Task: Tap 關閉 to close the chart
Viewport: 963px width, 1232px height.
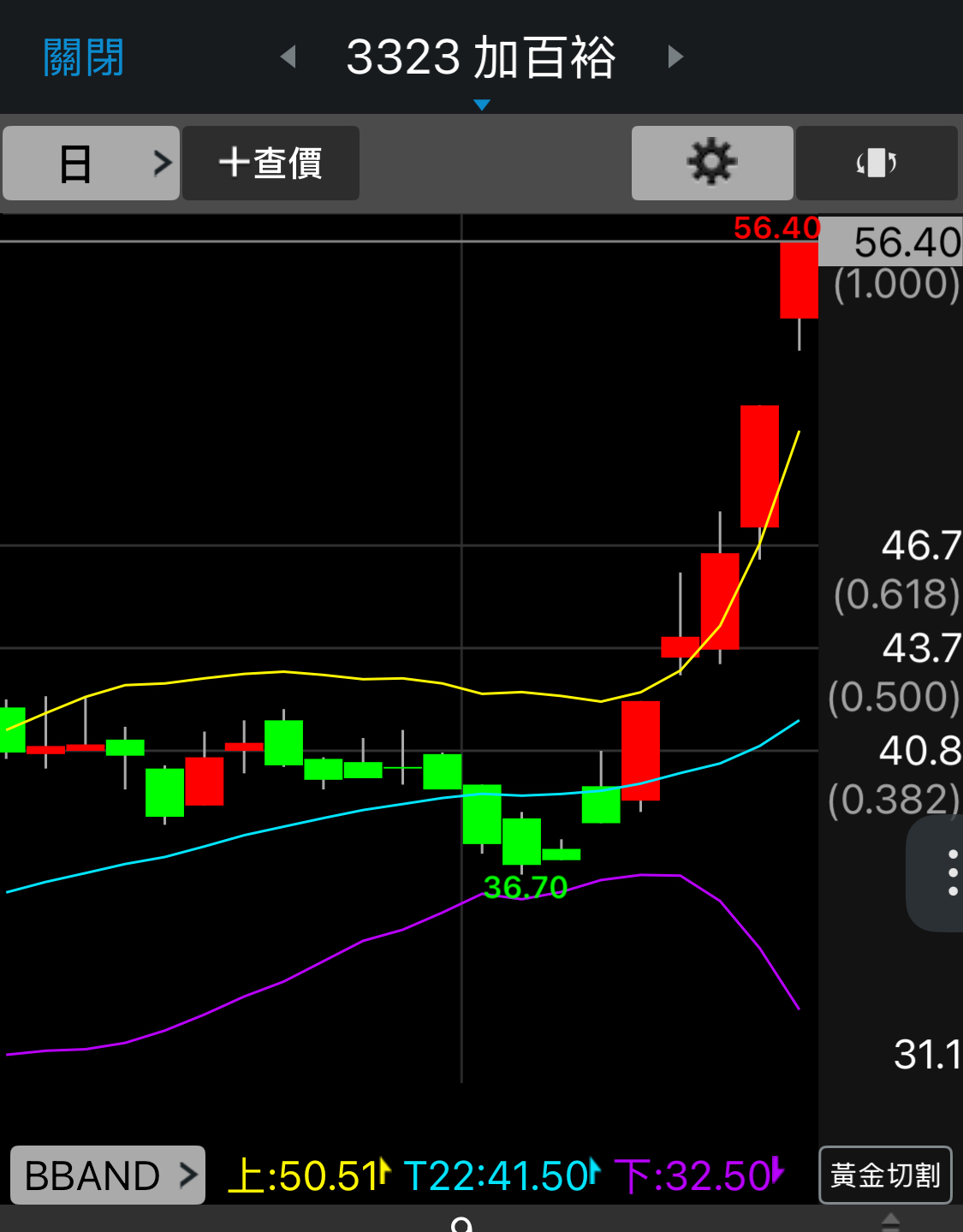Action: (x=84, y=57)
